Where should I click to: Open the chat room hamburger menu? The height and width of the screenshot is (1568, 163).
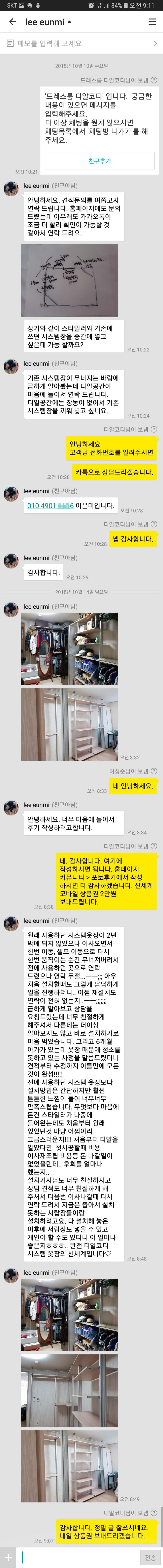pos(152,22)
